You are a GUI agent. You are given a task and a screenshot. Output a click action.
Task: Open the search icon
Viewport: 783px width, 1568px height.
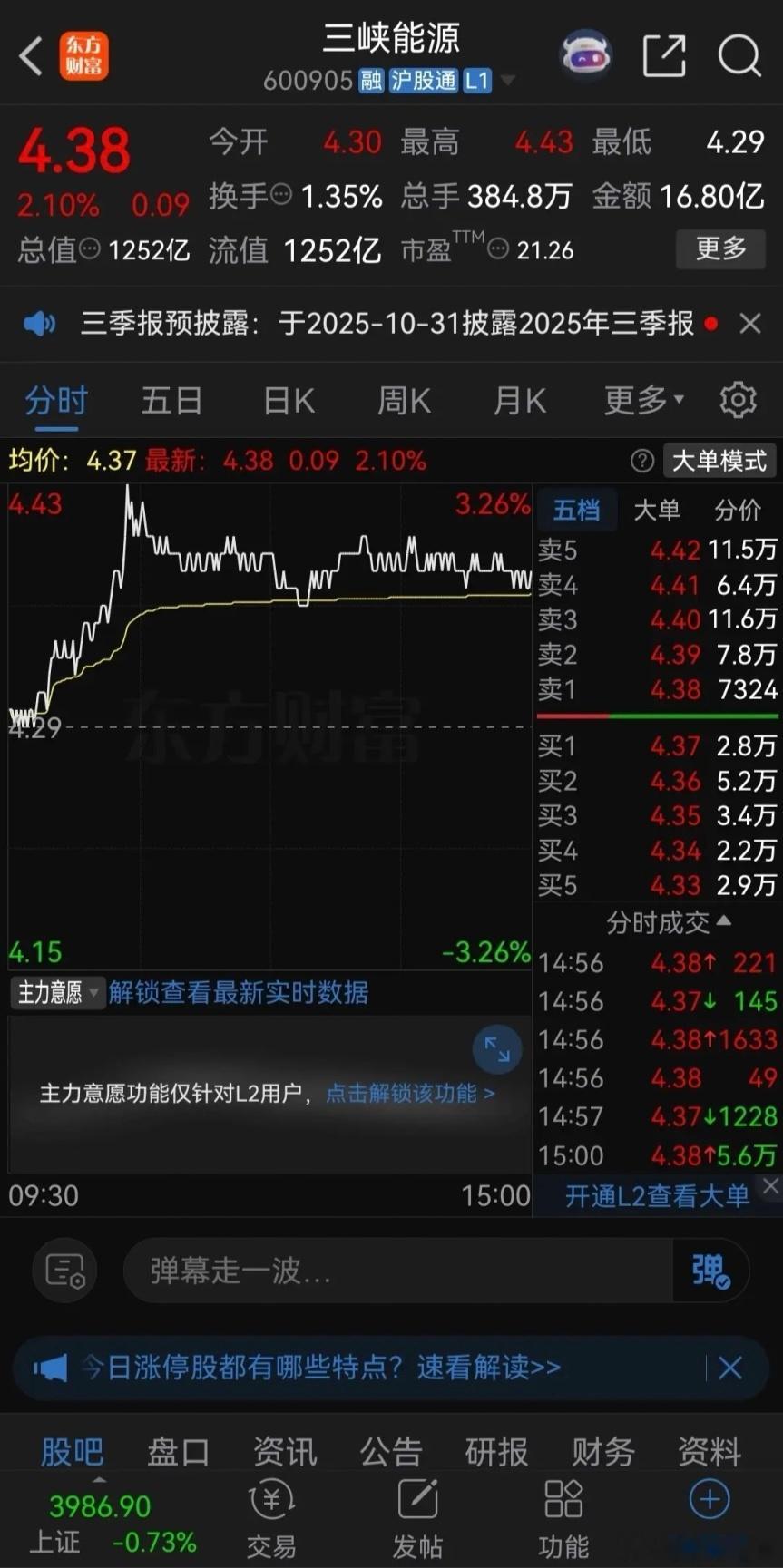[x=740, y=54]
